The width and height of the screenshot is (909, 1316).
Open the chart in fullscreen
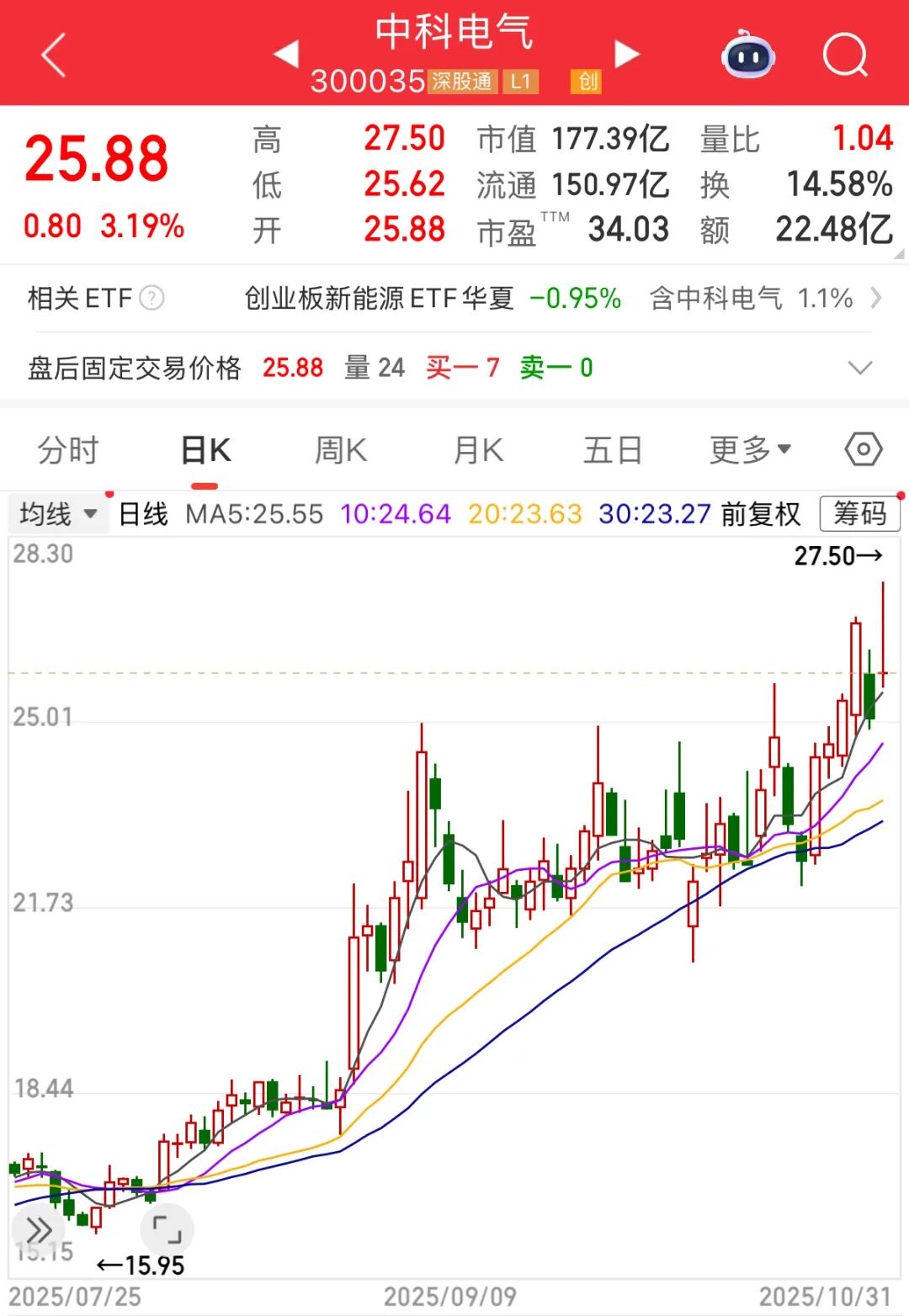pos(167,1229)
